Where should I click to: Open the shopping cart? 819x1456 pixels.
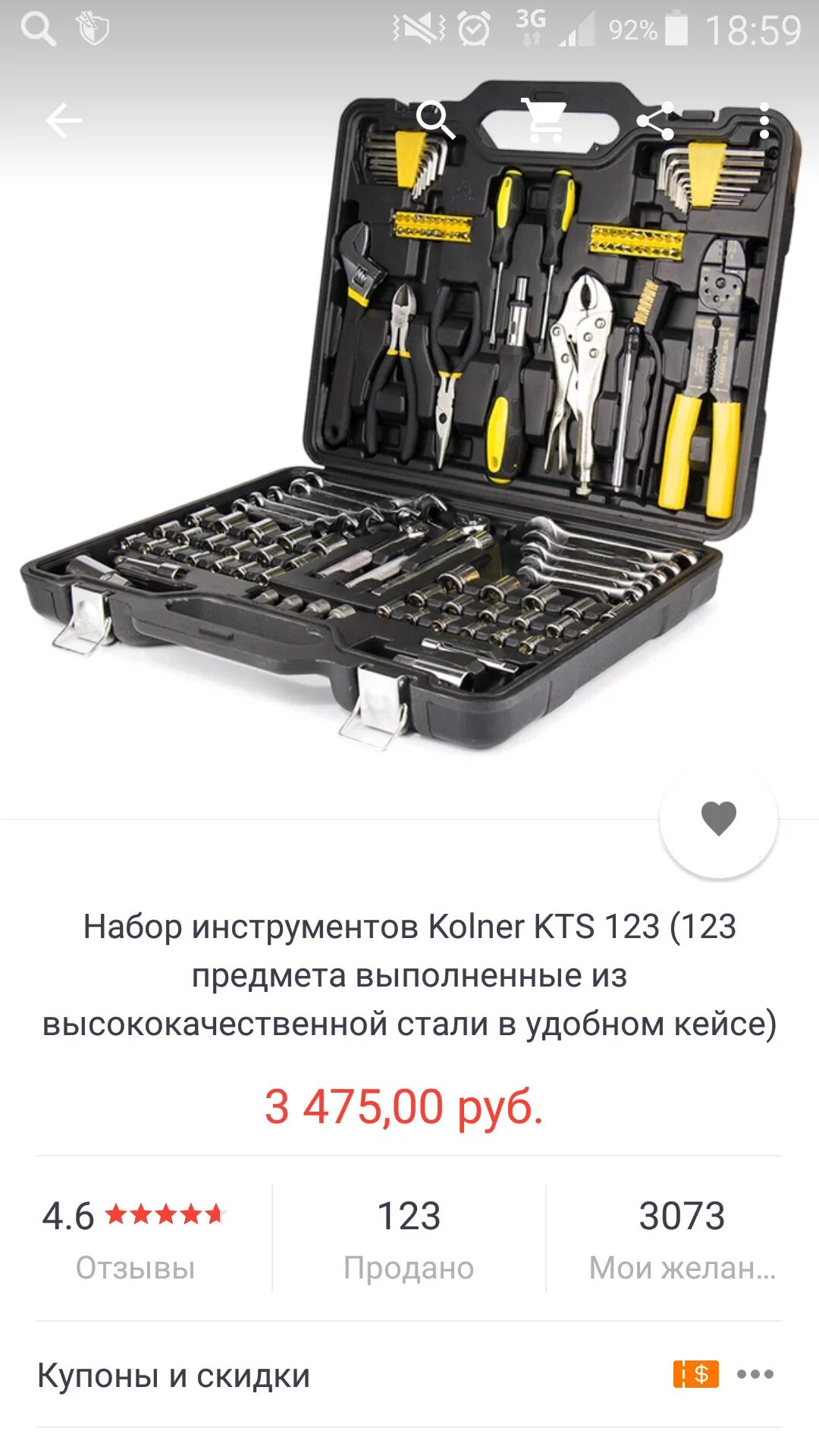click(544, 121)
